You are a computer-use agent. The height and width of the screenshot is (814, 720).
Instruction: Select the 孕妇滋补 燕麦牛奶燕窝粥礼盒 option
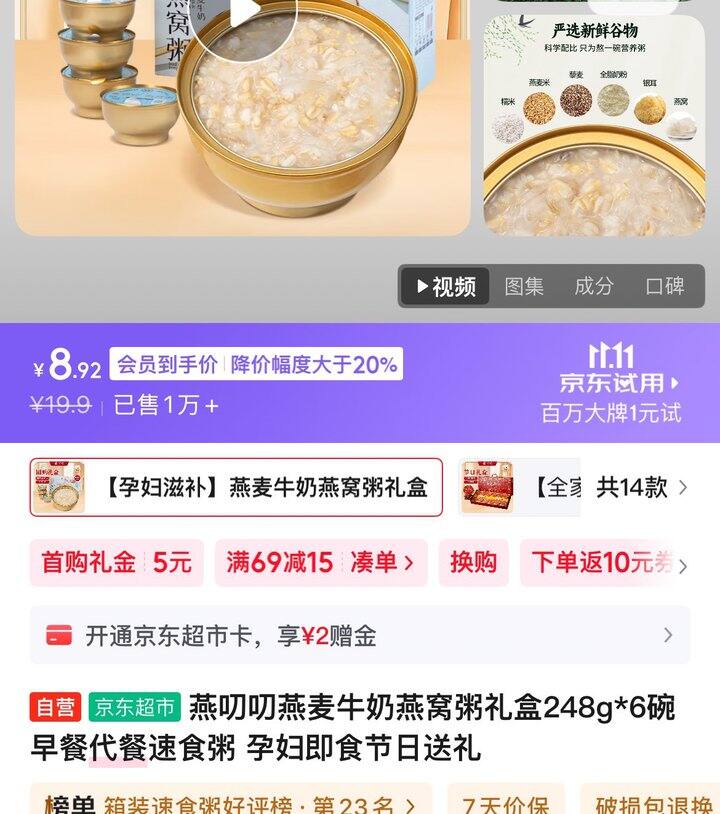click(x=236, y=488)
